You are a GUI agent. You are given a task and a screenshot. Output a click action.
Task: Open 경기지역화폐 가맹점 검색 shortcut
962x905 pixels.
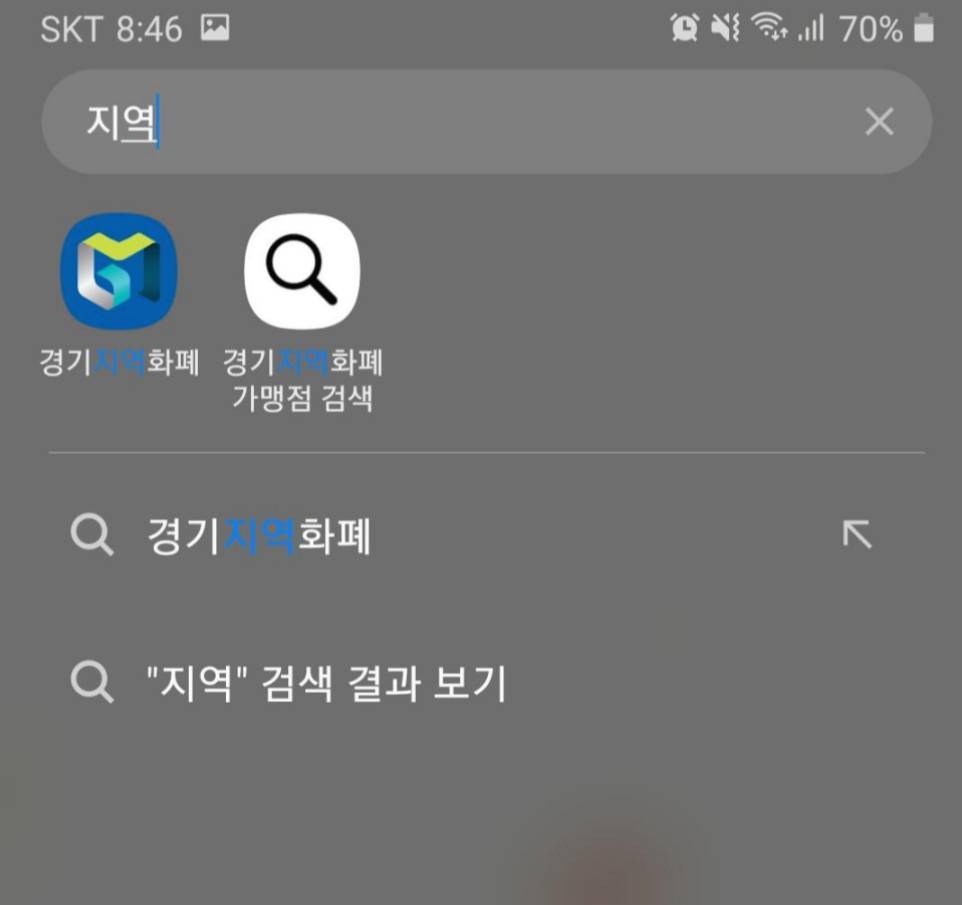click(x=302, y=271)
